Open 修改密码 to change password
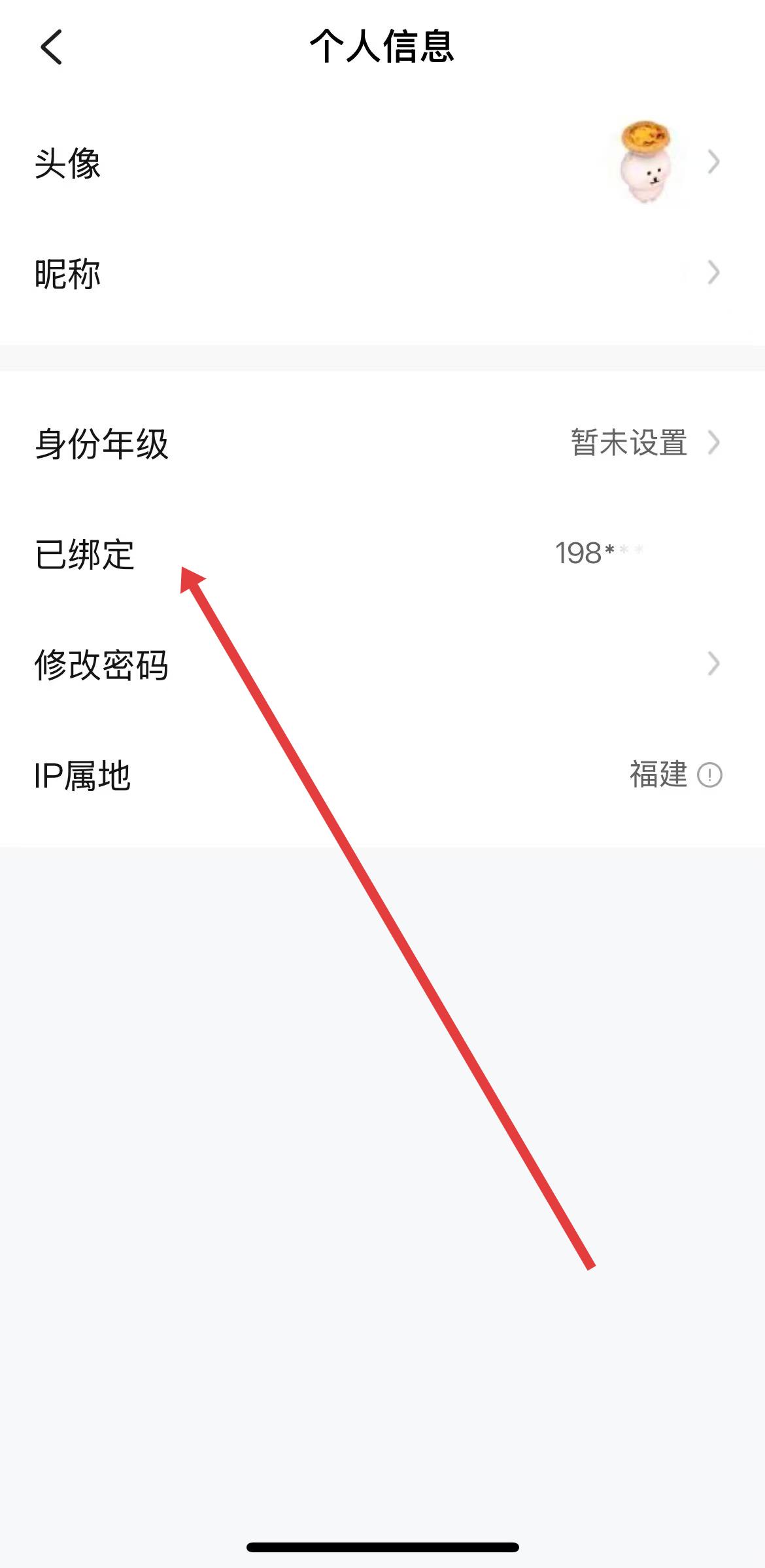The width and height of the screenshot is (765, 1568). click(382, 665)
